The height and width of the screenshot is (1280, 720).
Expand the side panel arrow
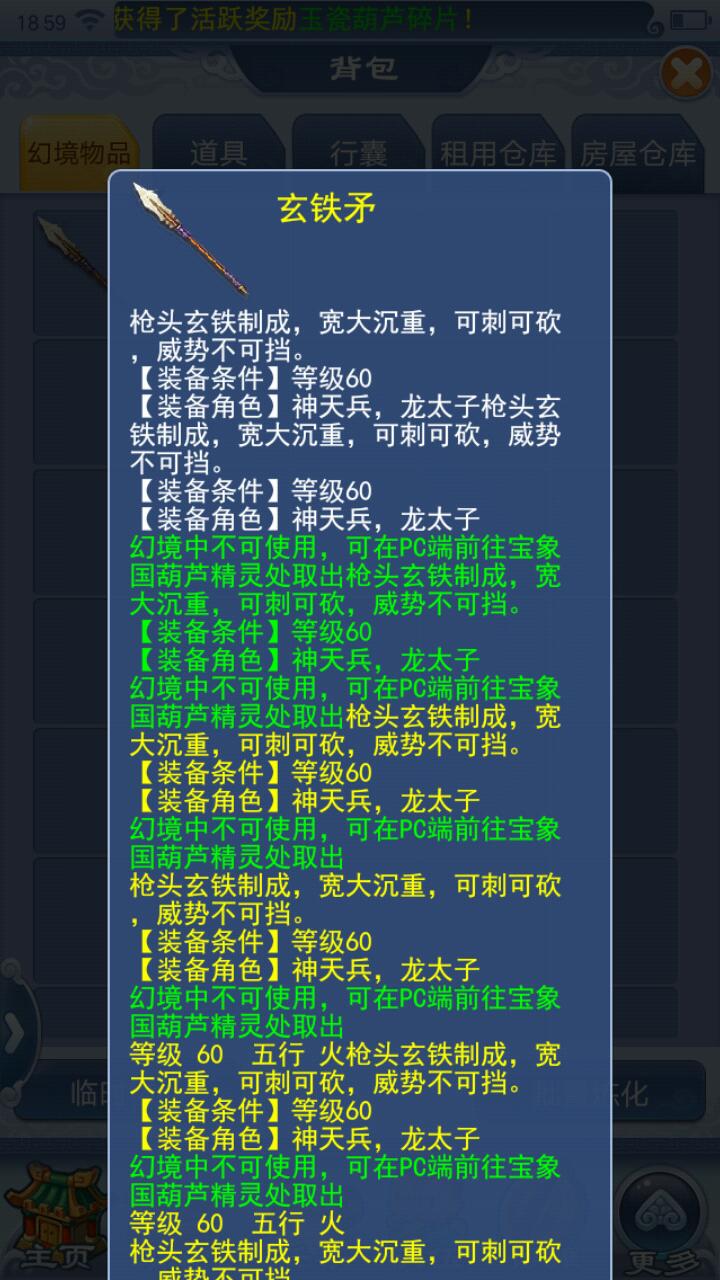[14, 1033]
